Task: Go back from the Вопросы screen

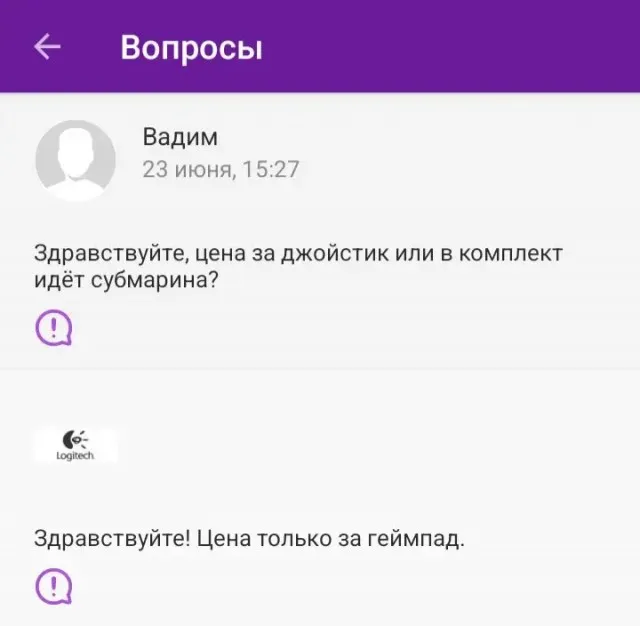Action: [47, 47]
